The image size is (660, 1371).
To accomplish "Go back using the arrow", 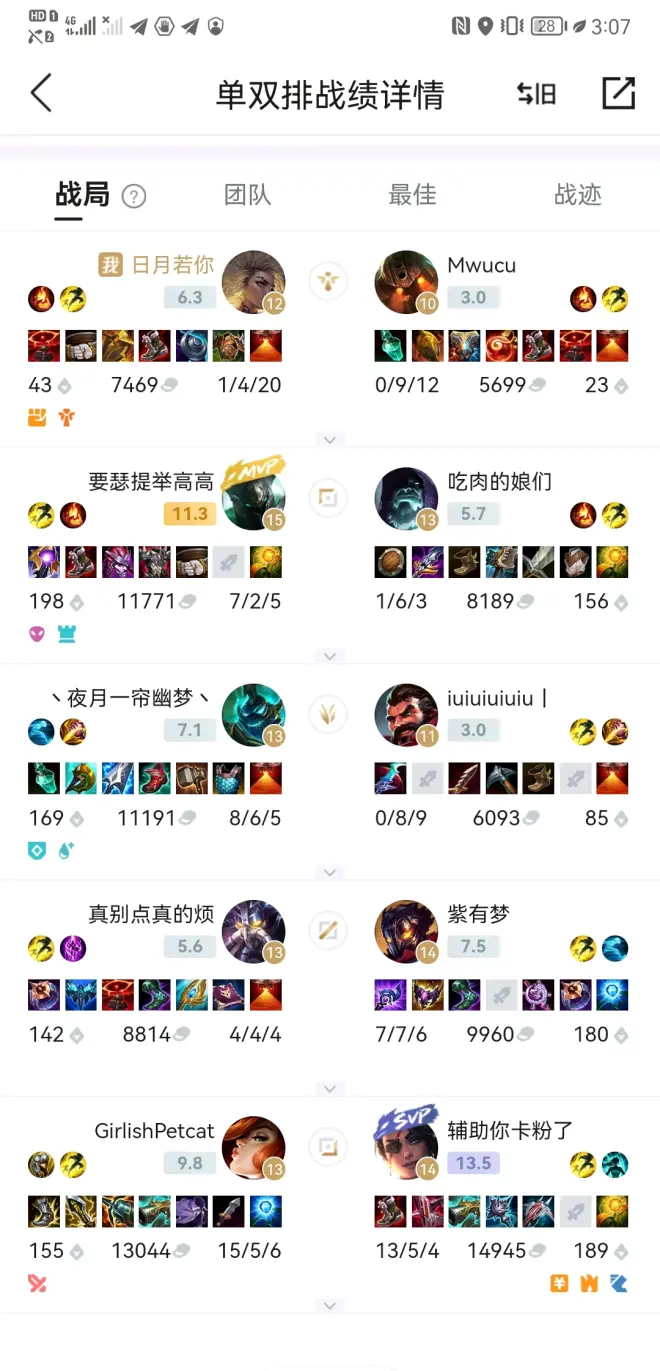I will click(41, 94).
